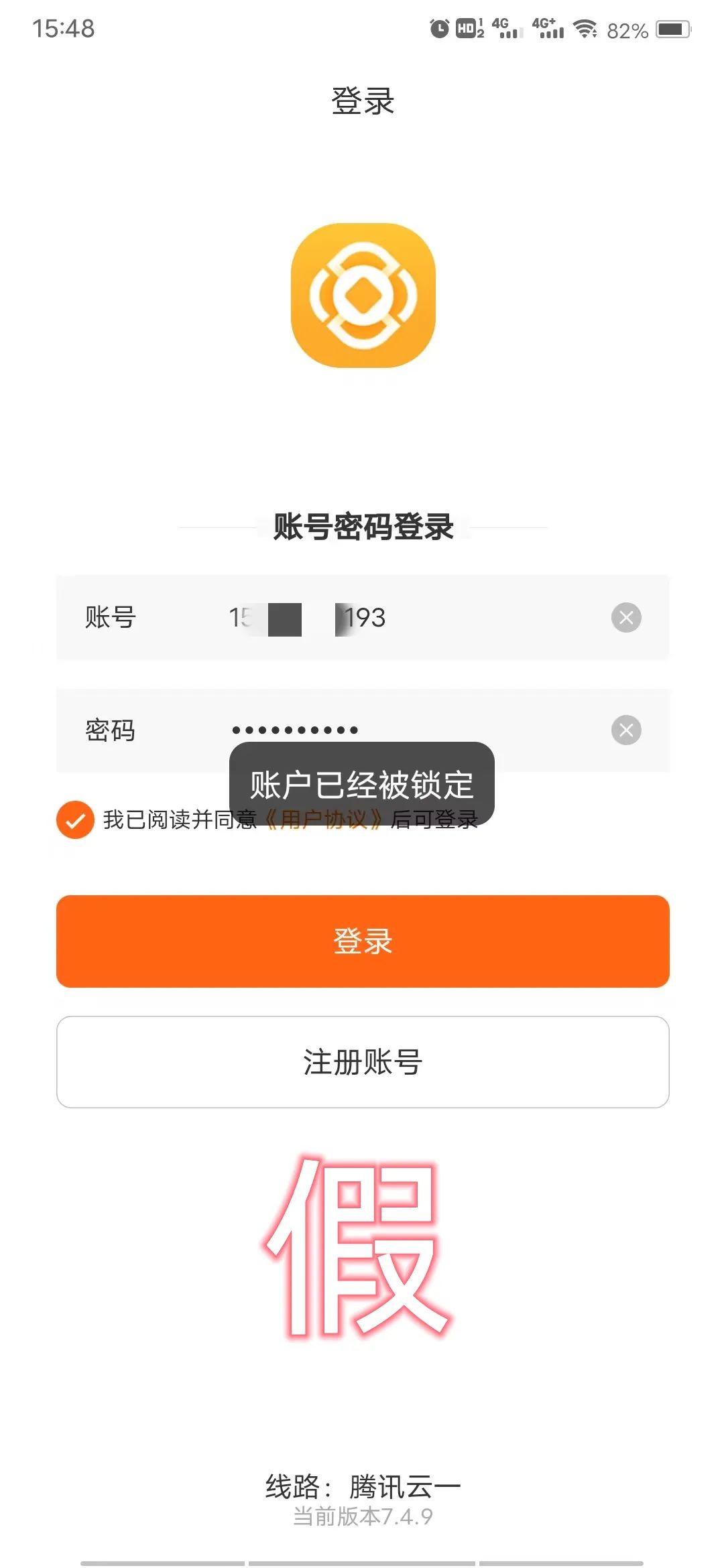Clear the account number field
The image size is (724, 1568).
(x=626, y=618)
